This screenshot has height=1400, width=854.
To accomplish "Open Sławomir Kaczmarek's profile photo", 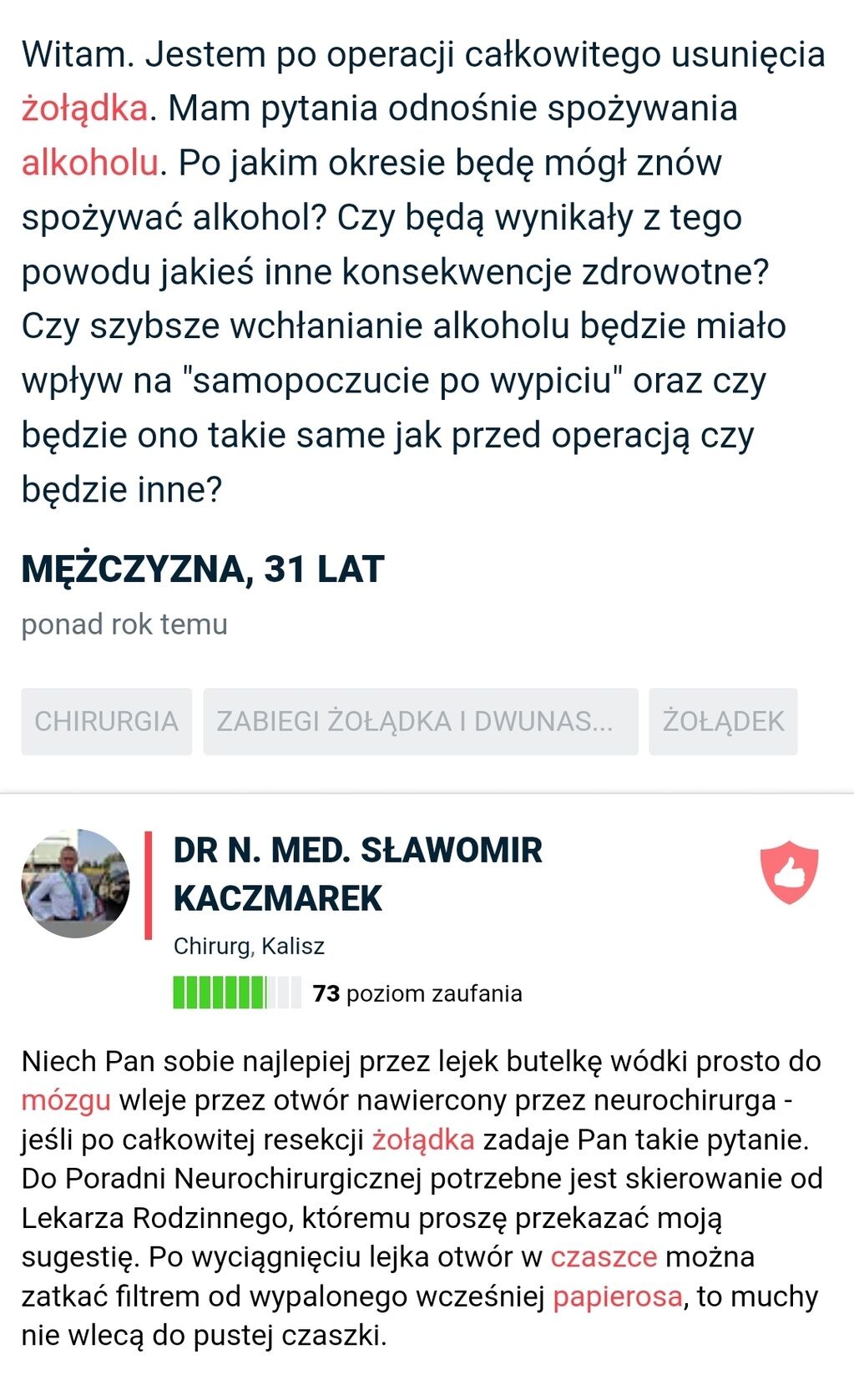I will pos(75,883).
